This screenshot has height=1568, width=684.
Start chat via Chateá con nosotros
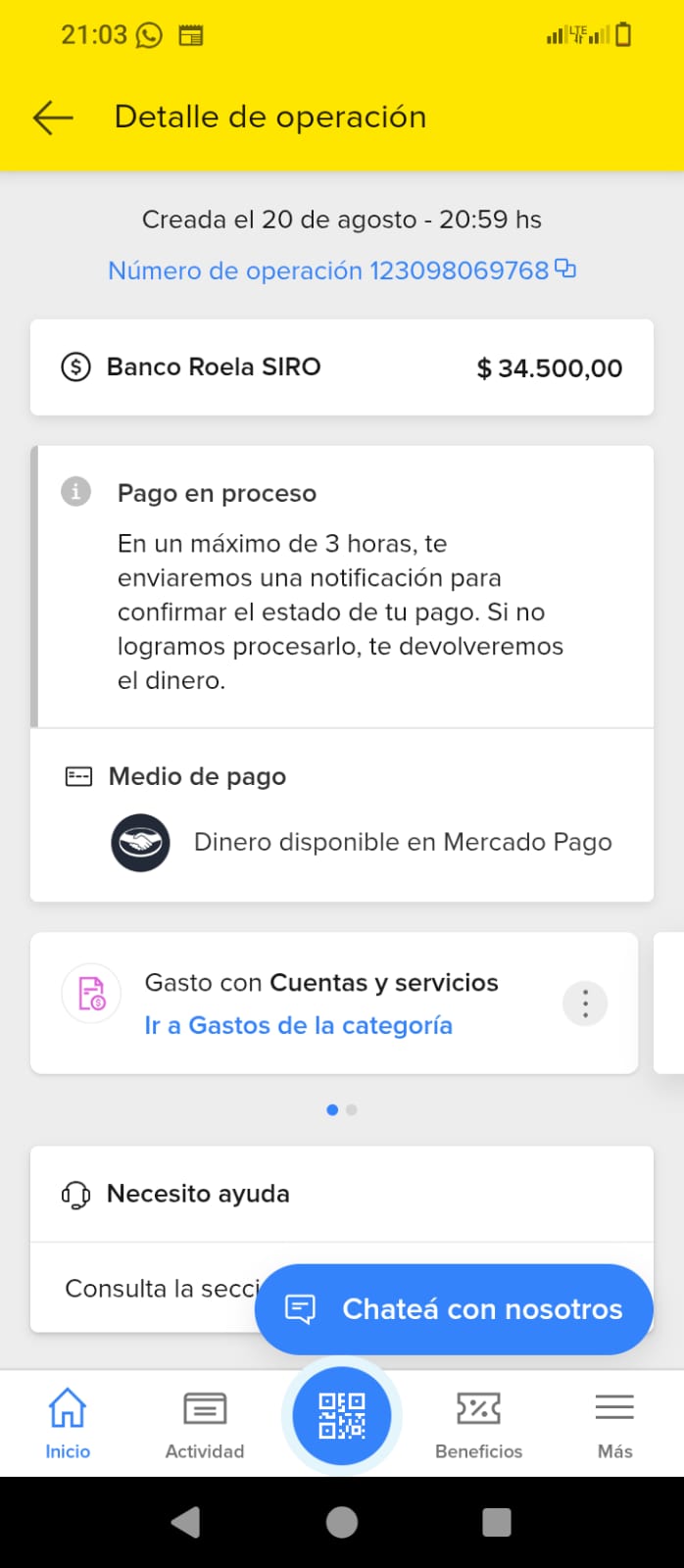click(x=454, y=1309)
